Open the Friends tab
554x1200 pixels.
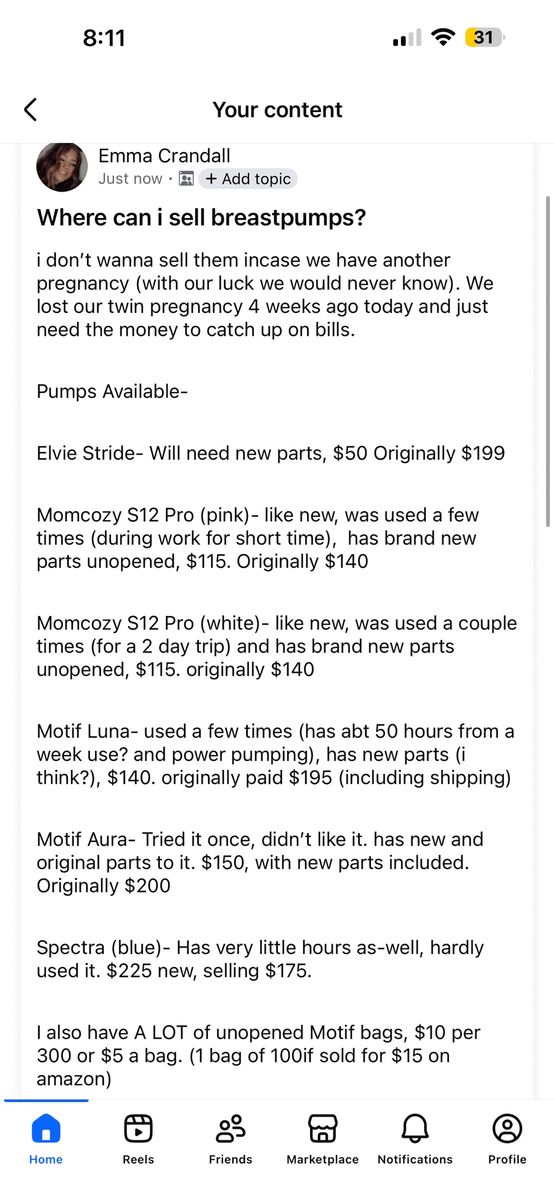[x=230, y=1140]
